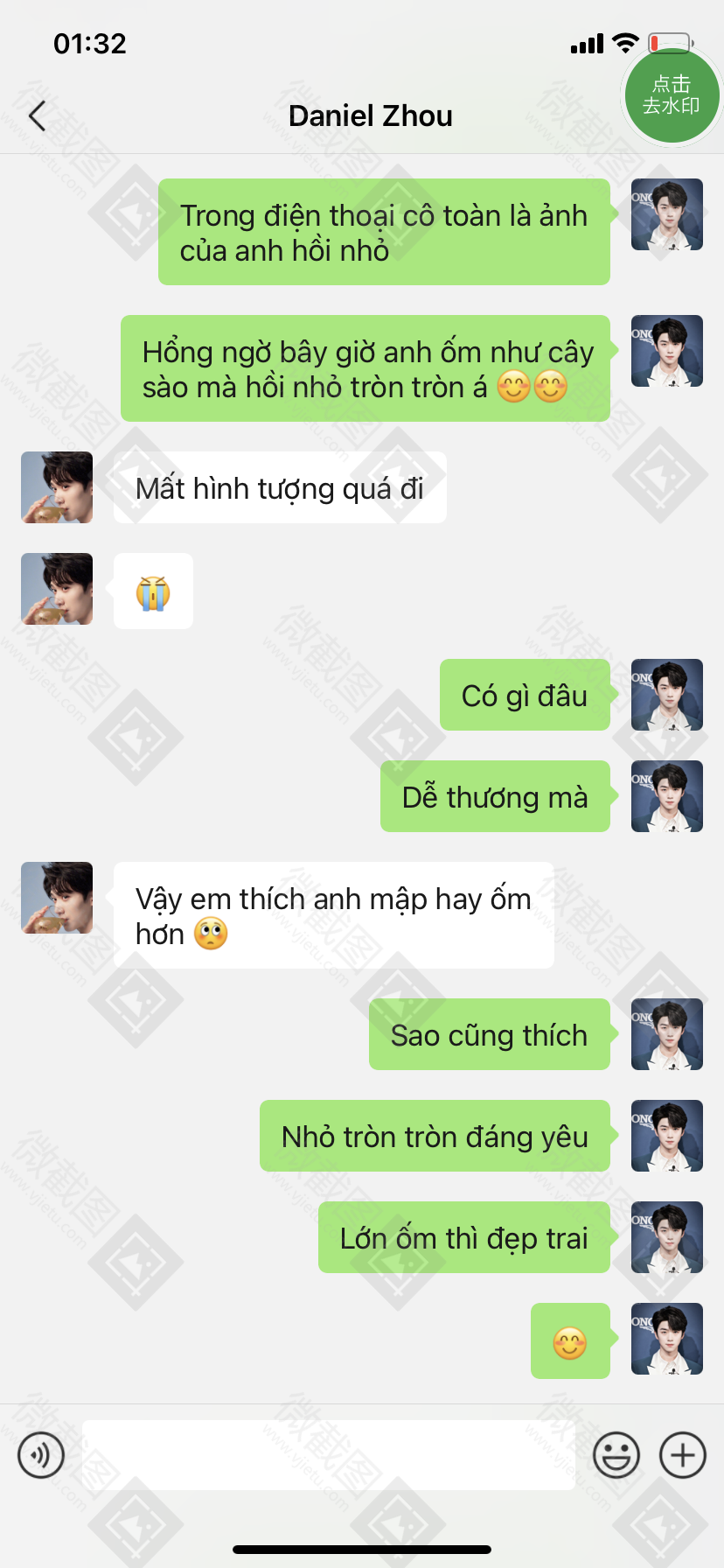Focus the message text field

tap(329, 1455)
